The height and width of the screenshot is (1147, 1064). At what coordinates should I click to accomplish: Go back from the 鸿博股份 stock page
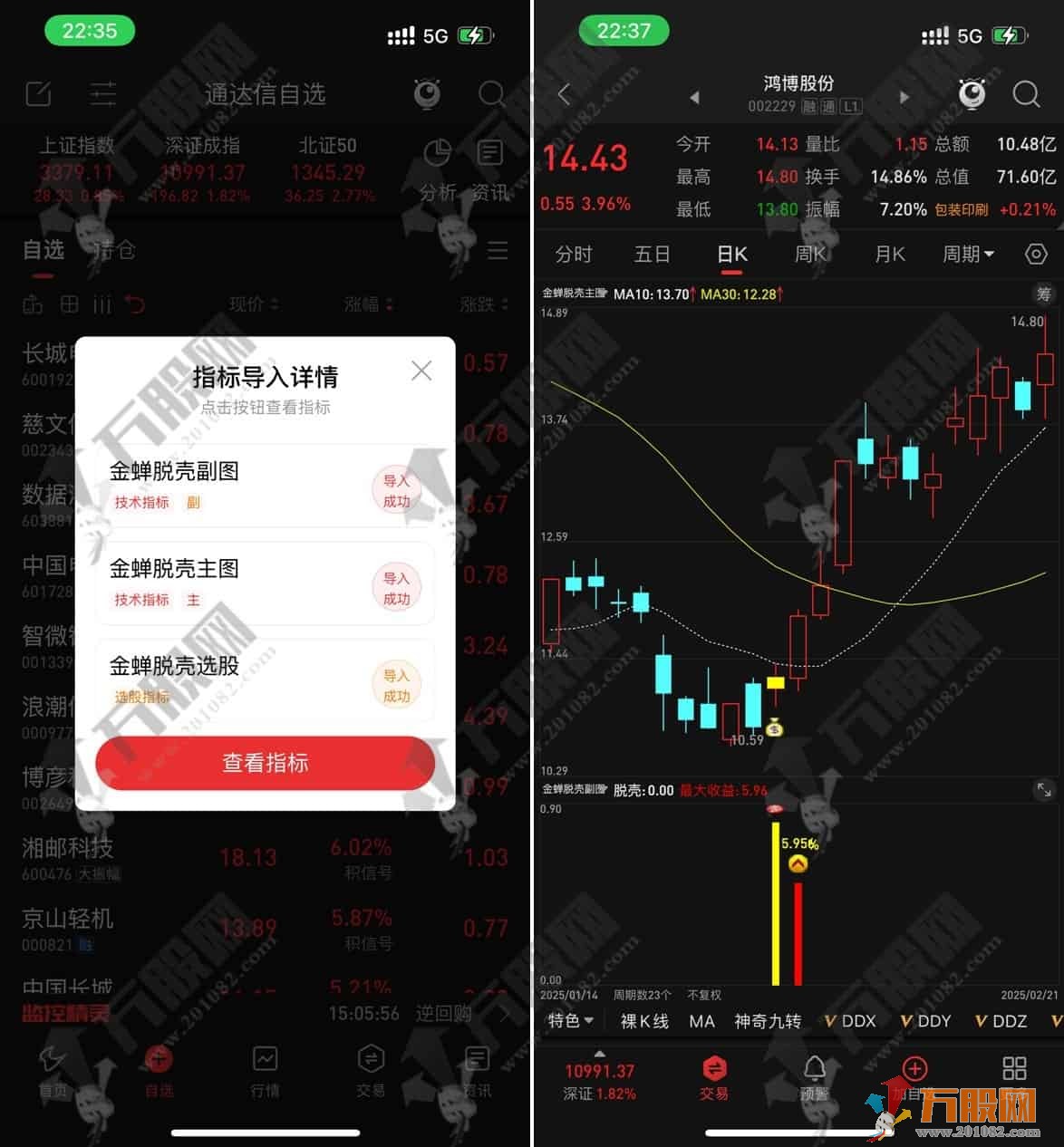(564, 94)
